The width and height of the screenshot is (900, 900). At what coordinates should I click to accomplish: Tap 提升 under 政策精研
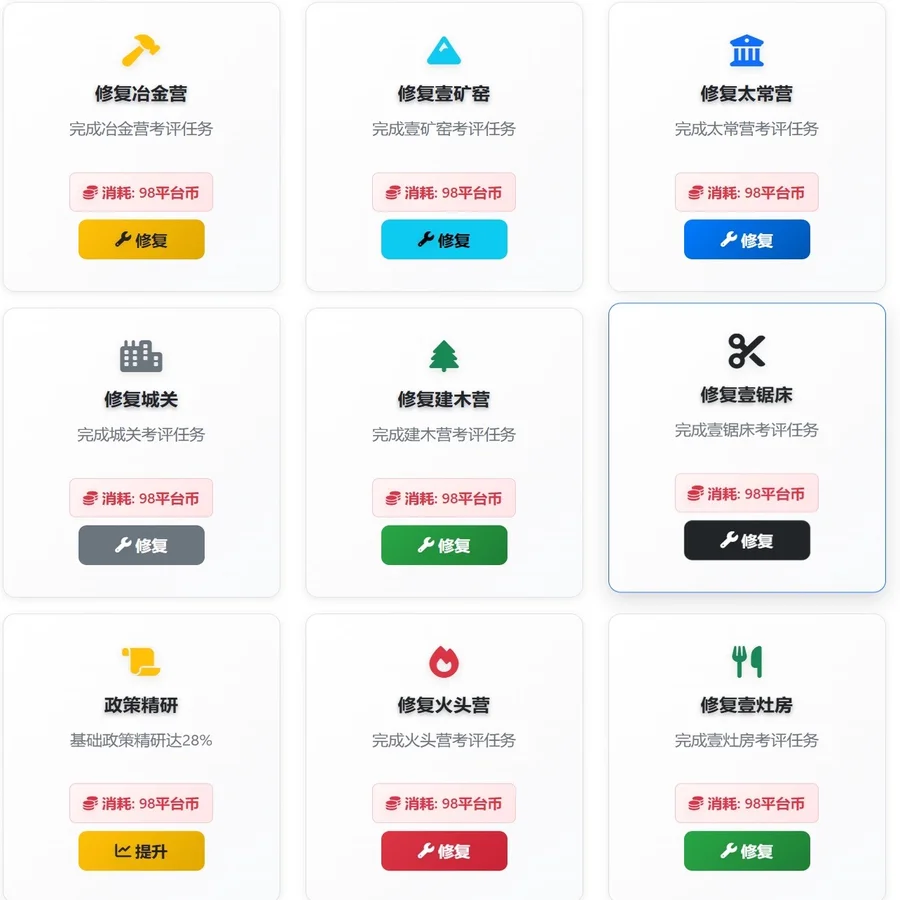coord(141,851)
